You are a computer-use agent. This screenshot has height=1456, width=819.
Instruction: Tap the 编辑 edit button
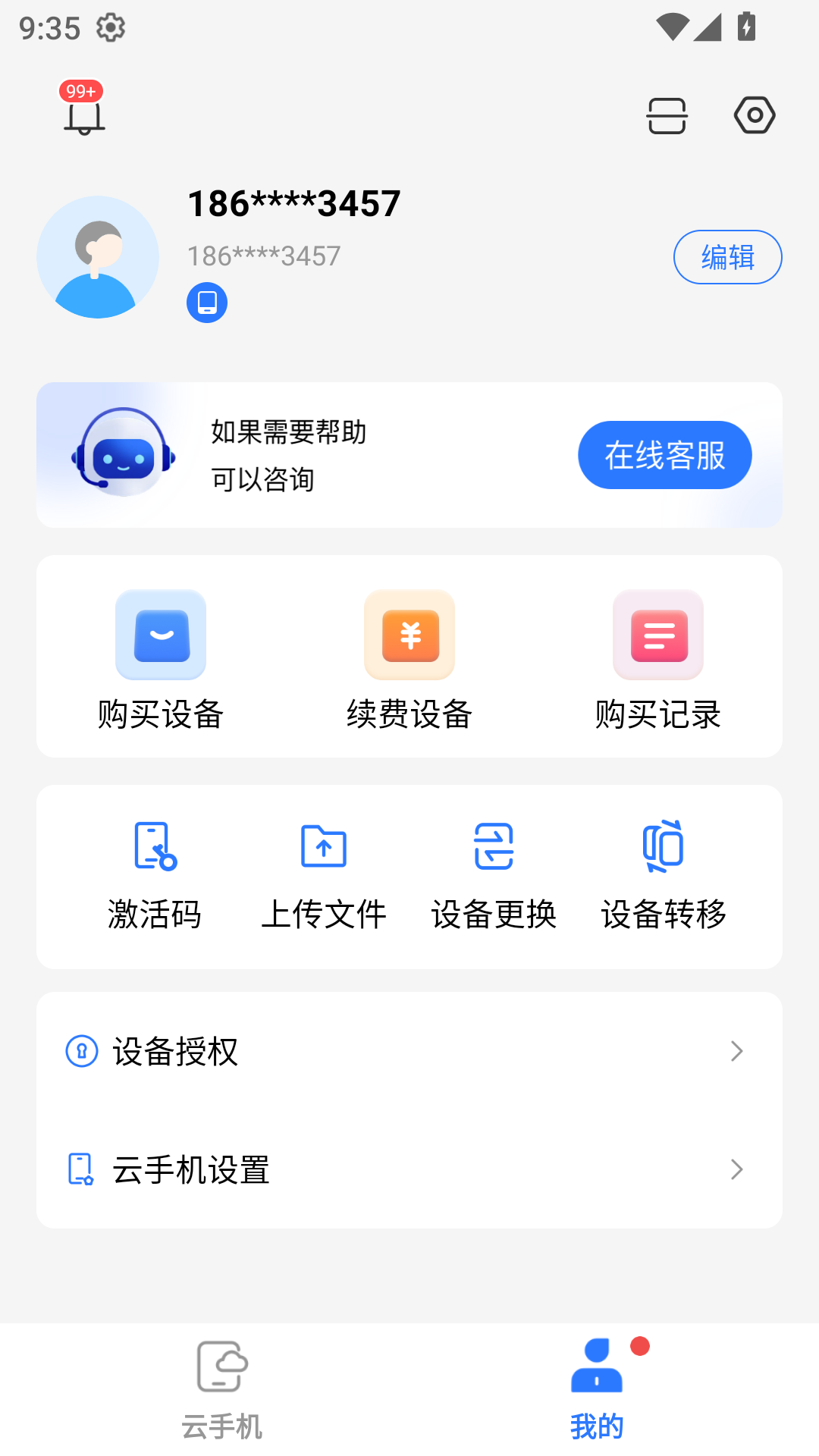[x=727, y=257]
